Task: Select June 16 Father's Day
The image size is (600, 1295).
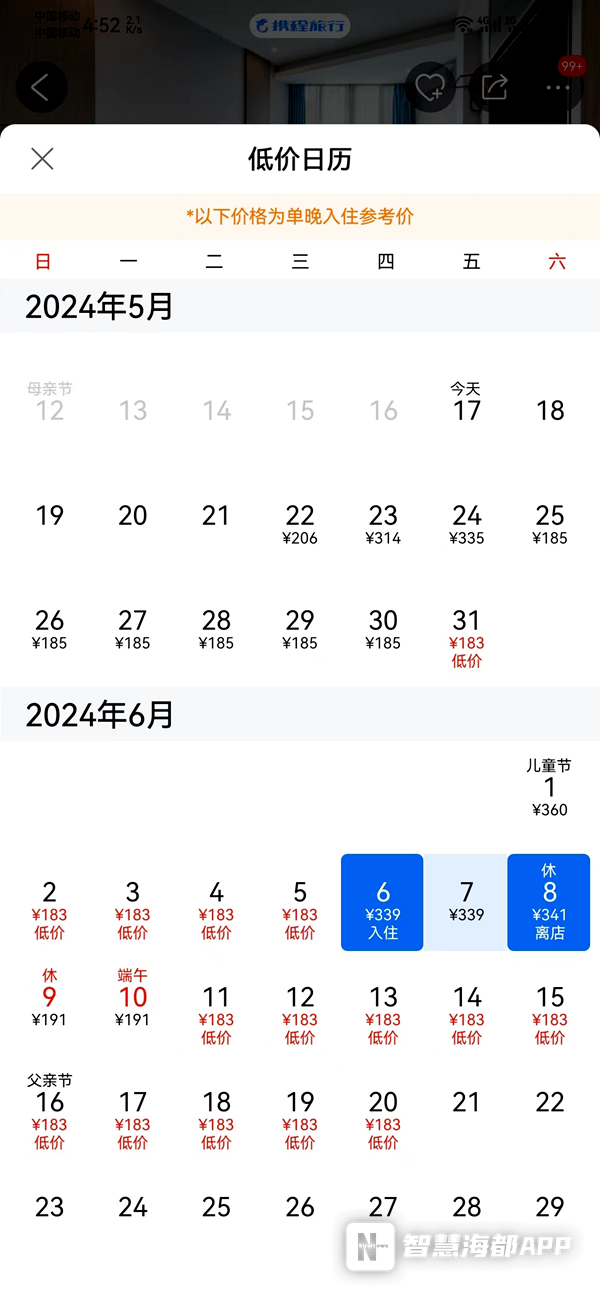Action: pyautogui.click(x=50, y=1111)
